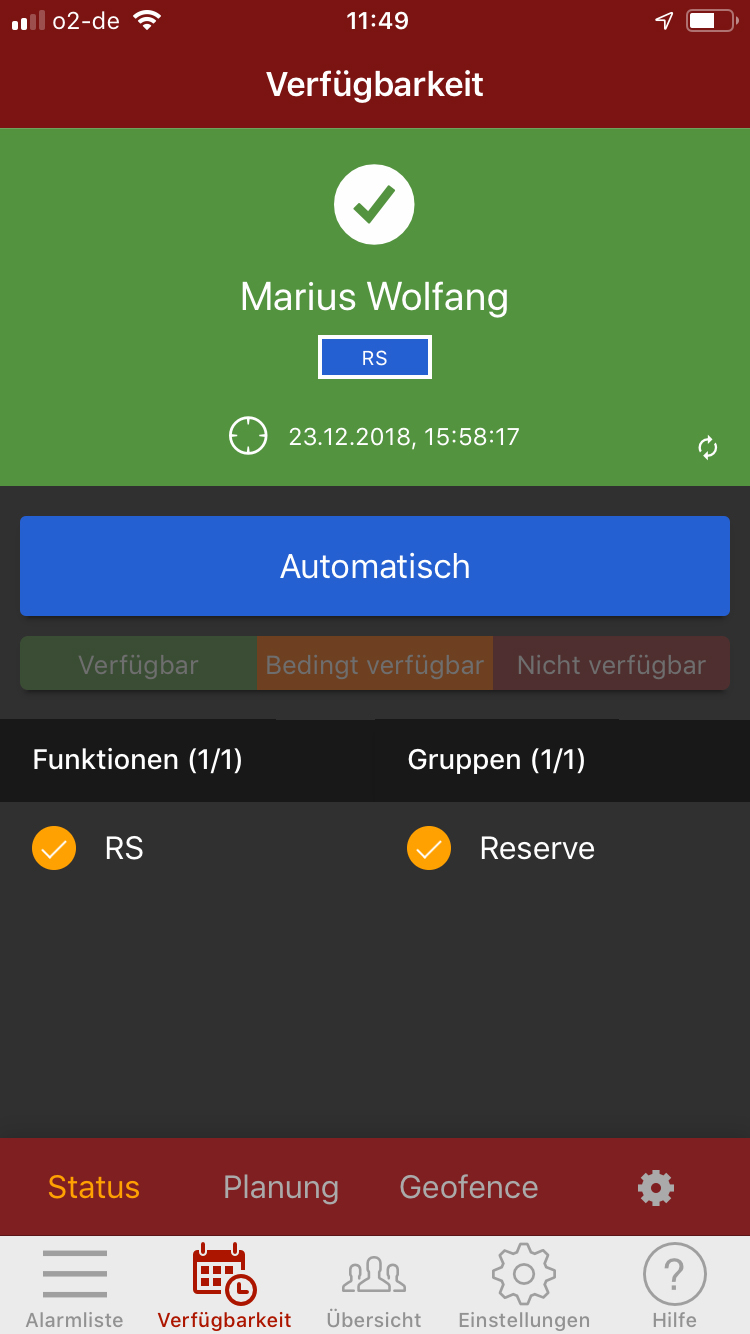
Task: Switch to the Status sub-tab
Action: point(94,1187)
